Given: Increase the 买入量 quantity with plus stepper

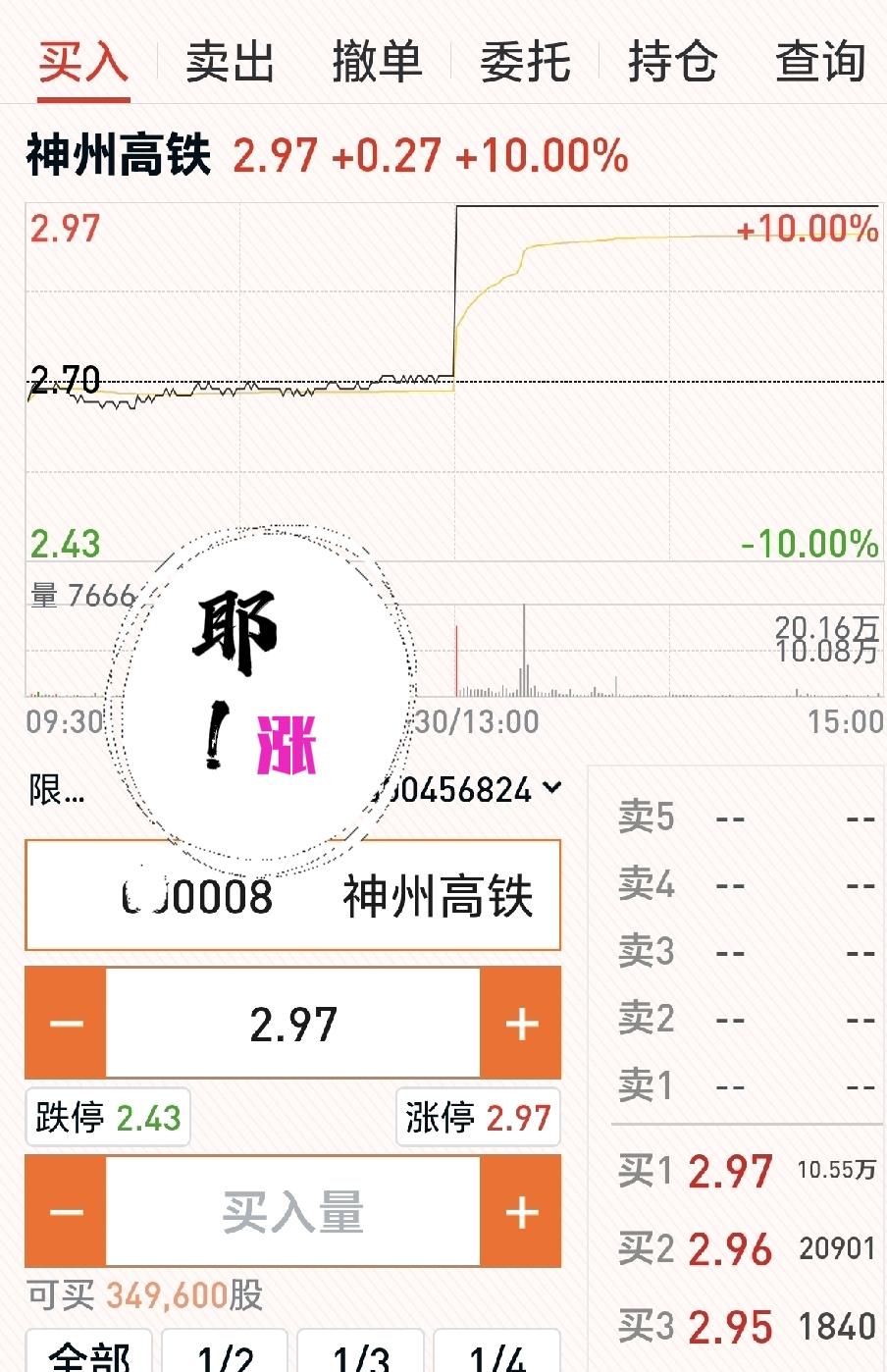Looking at the screenshot, I should 521,1210.
